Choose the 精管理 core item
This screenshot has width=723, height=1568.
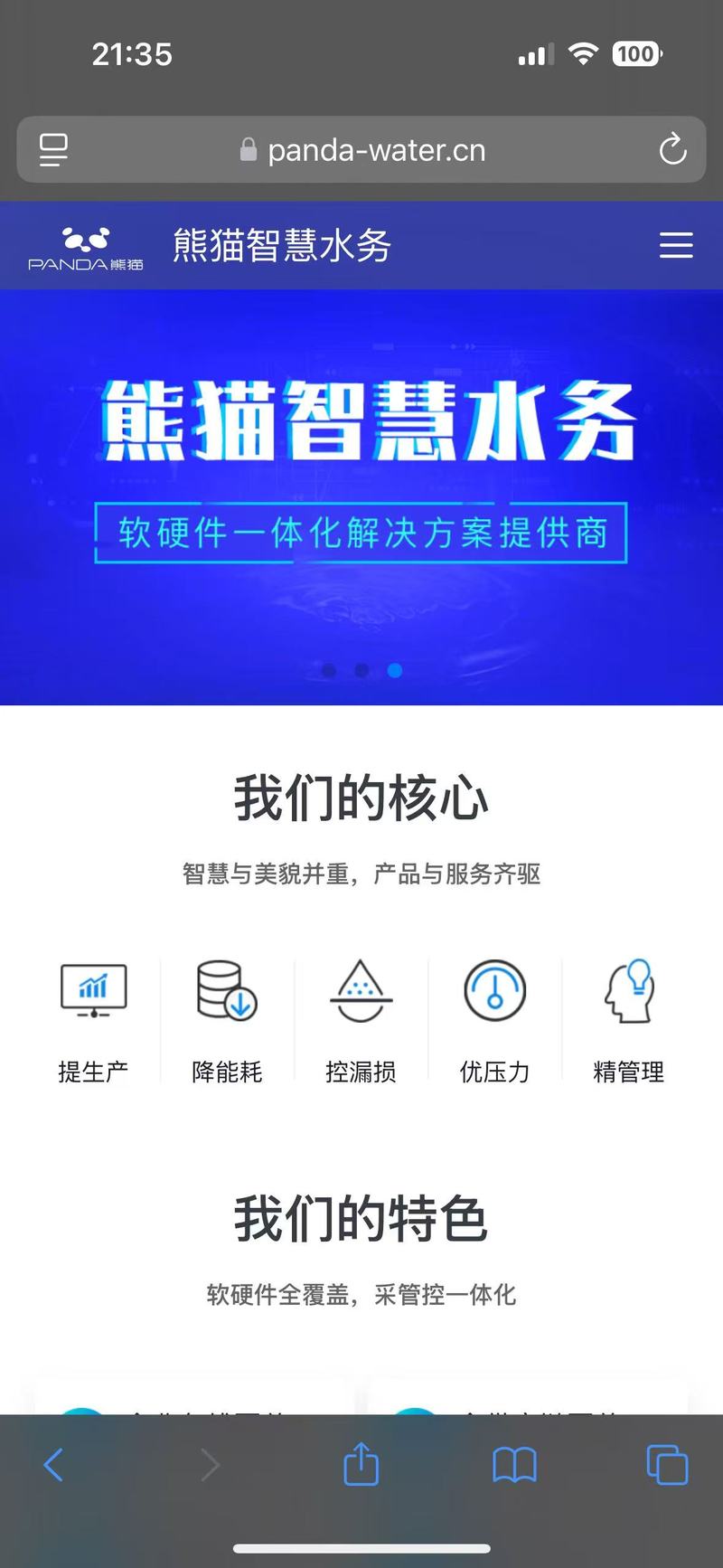point(628,1020)
